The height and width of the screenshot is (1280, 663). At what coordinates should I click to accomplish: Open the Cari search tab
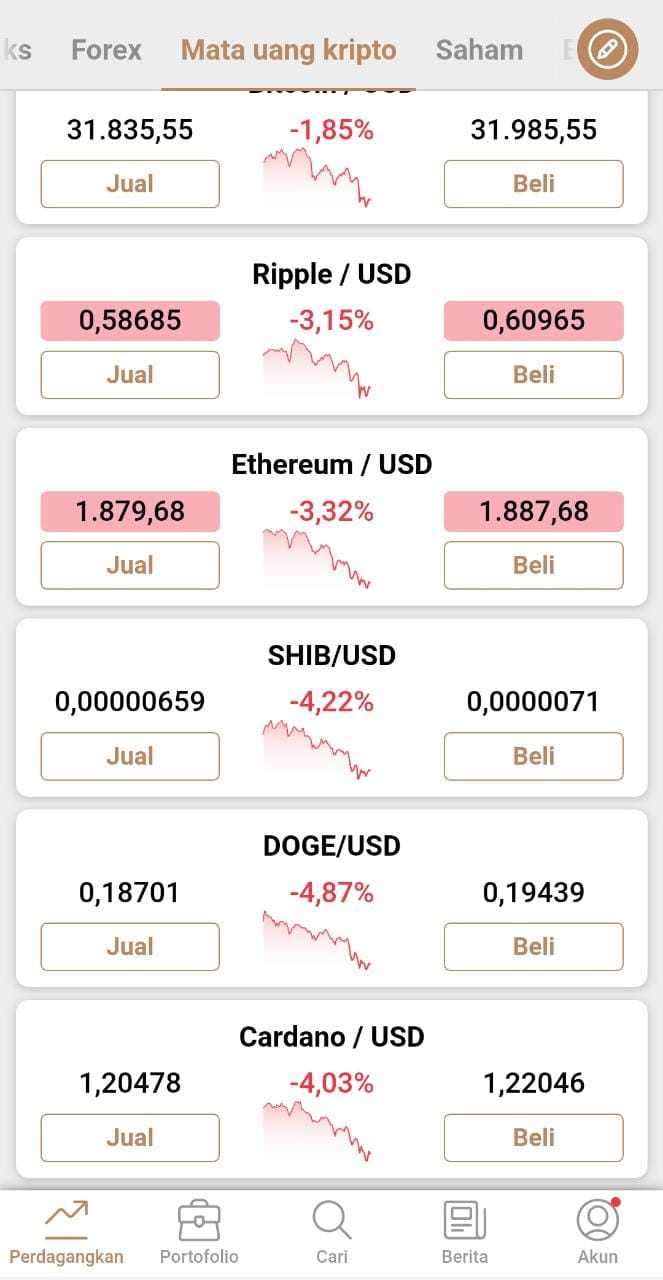[331, 1234]
